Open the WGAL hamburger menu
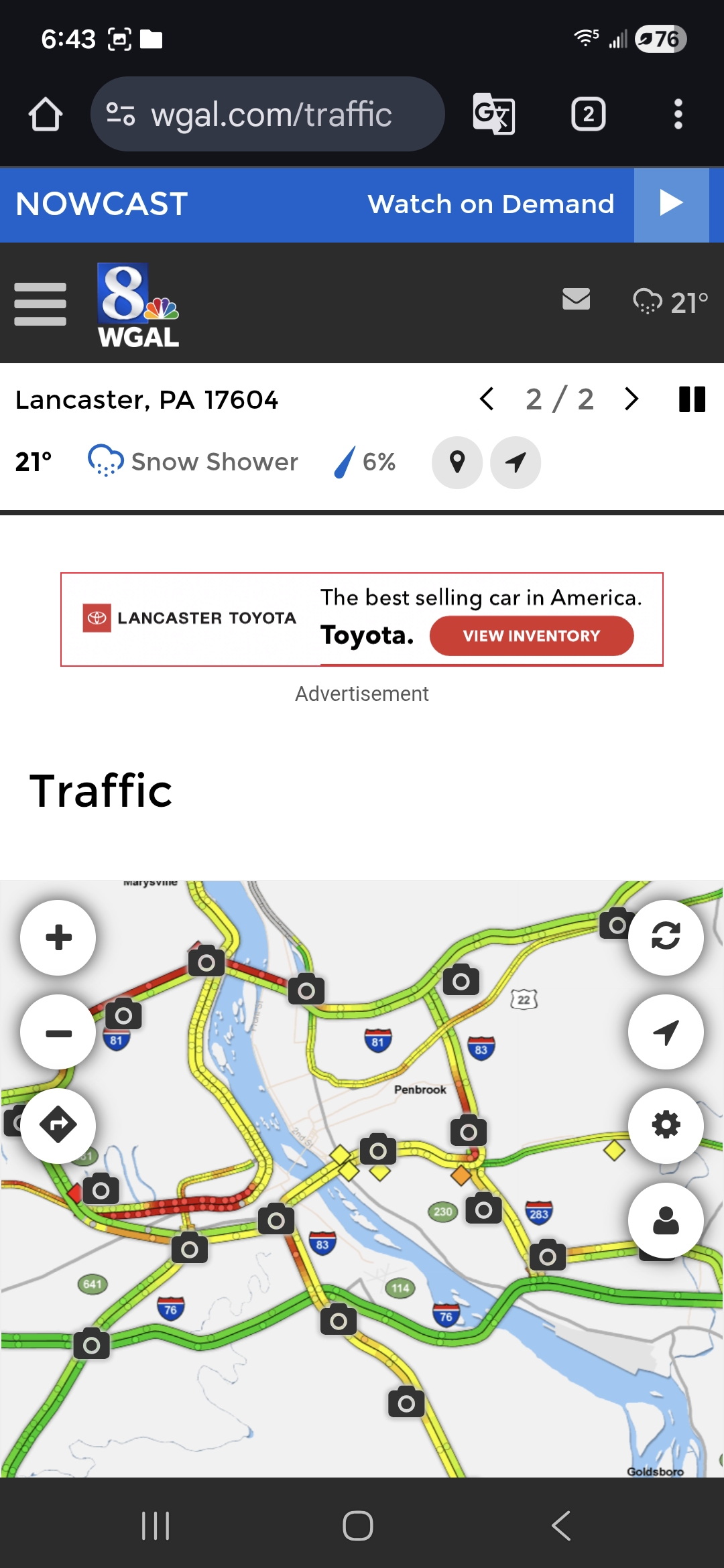Image resolution: width=724 pixels, height=1568 pixels. click(x=40, y=304)
